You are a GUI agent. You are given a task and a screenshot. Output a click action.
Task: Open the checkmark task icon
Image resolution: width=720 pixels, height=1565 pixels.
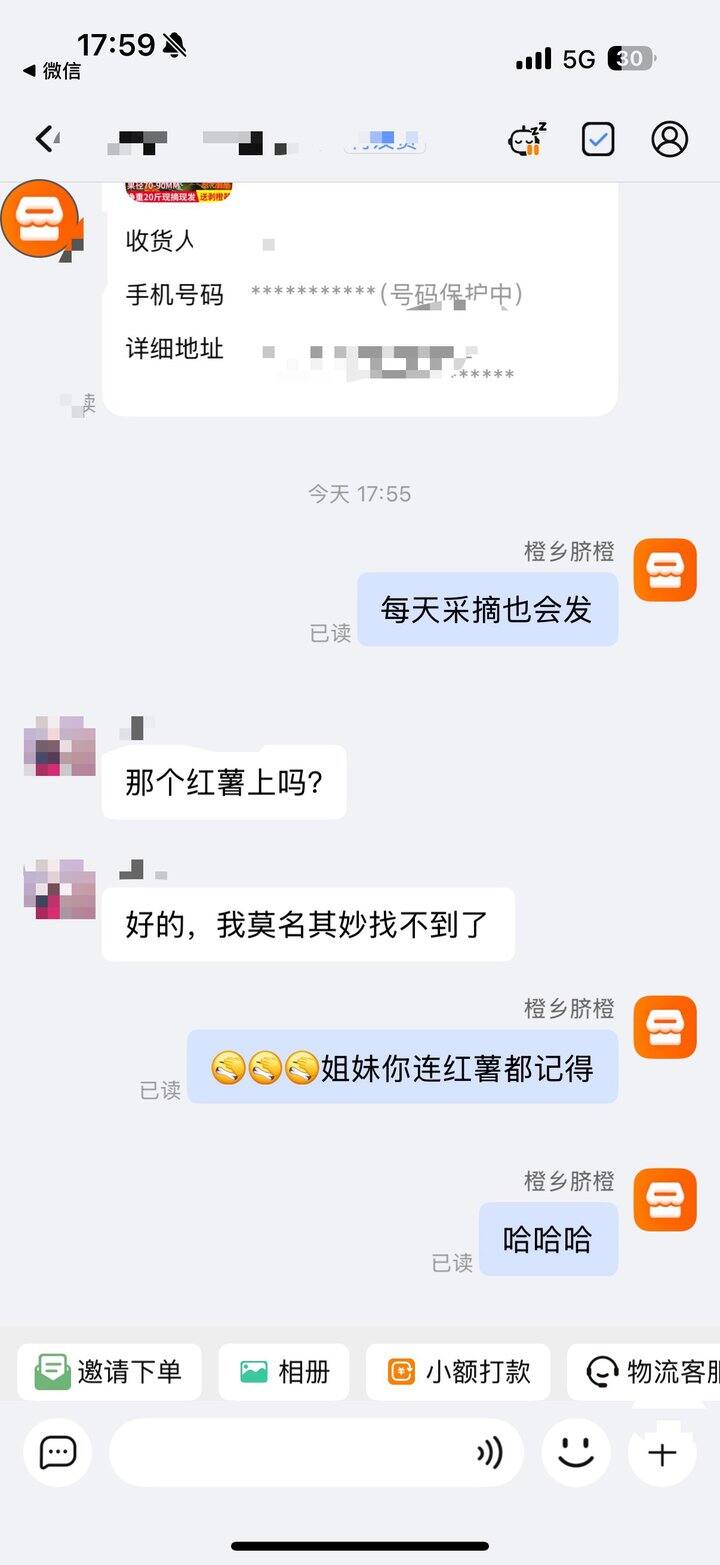pyautogui.click(x=598, y=139)
